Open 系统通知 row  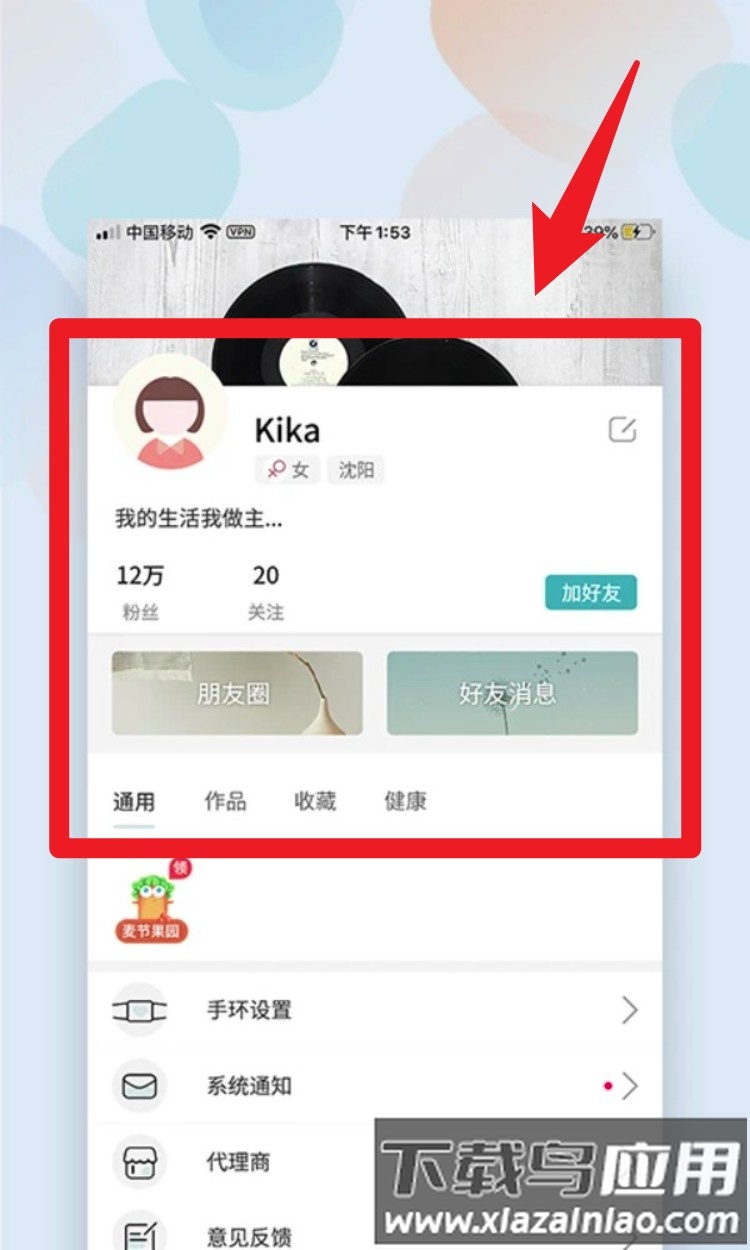374,1086
